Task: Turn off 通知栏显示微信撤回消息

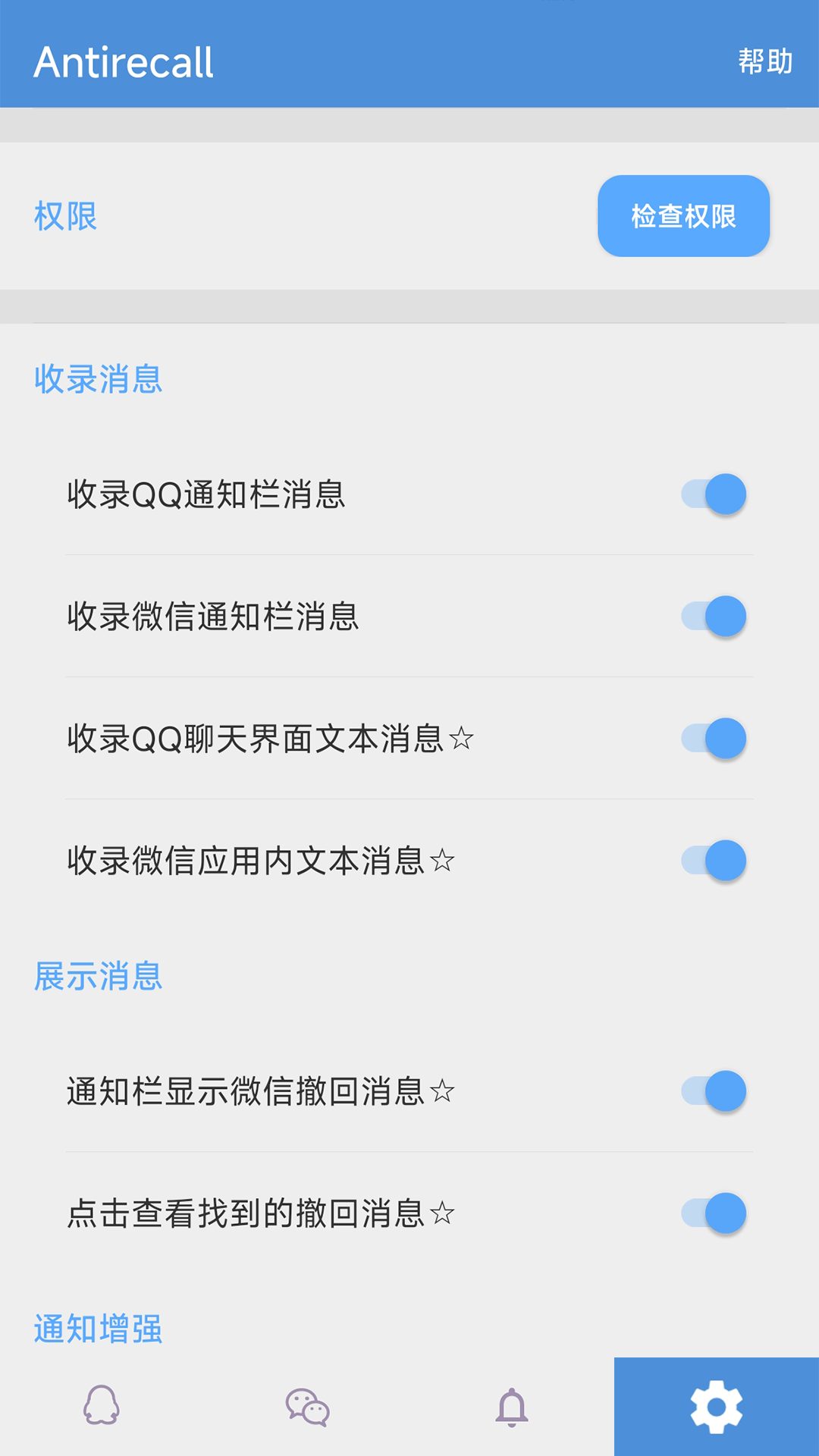Action: 711,1090
